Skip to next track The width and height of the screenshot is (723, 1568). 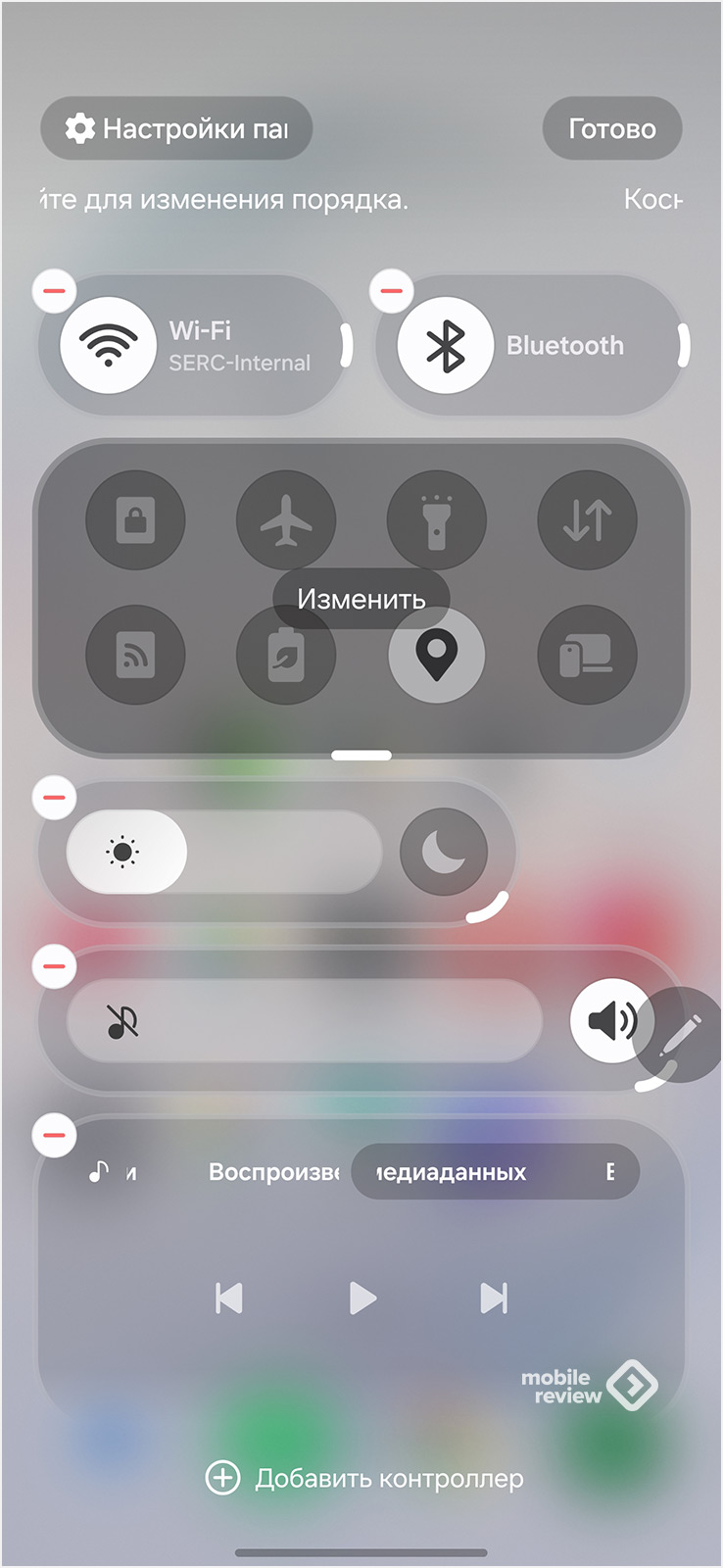pyautogui.click(x=494, y=1298)
